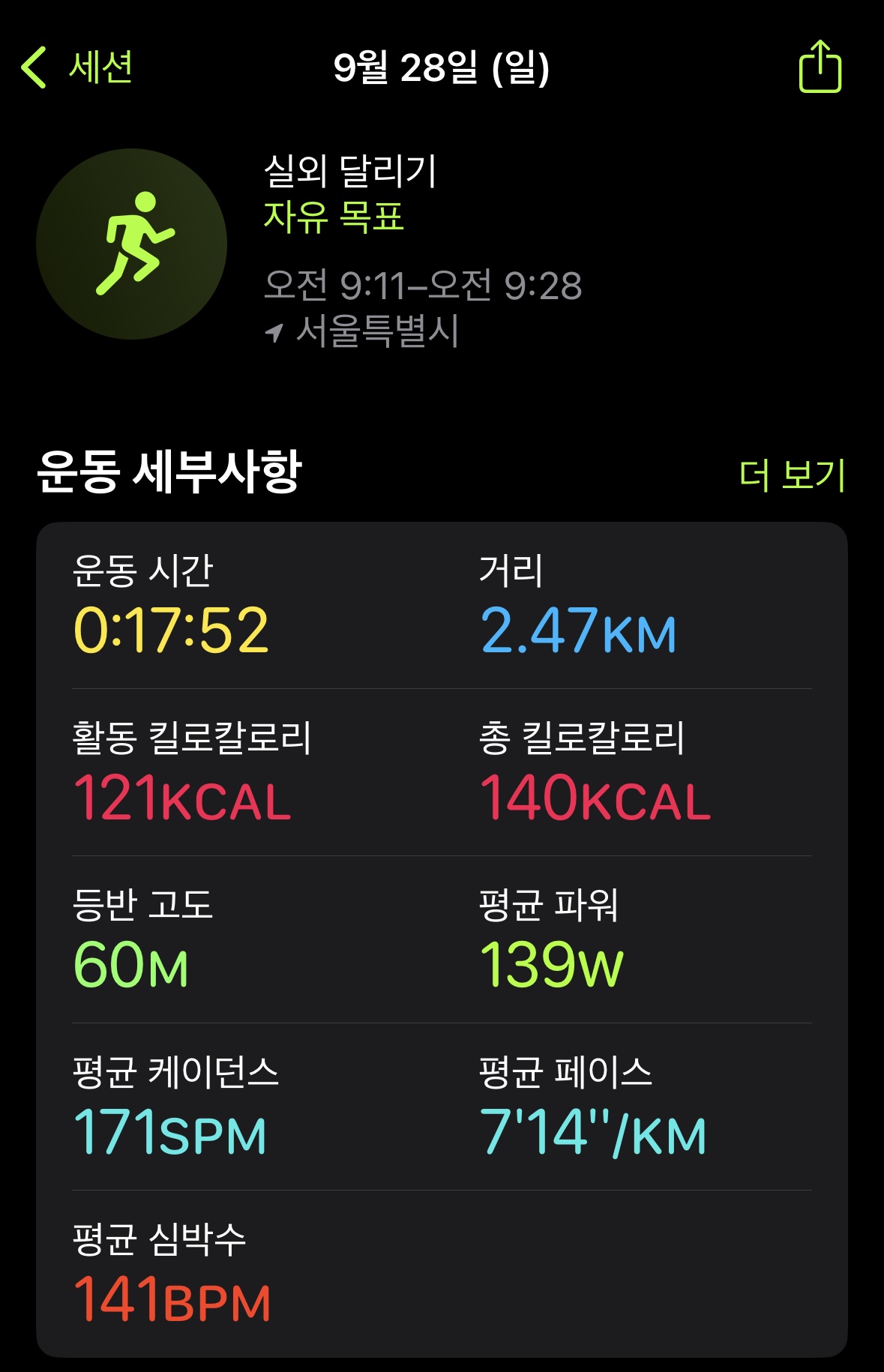The height and width of the screenshot is (1372, 884).
Task: Go back to 세션 list
Action: (x=77, y=67)
